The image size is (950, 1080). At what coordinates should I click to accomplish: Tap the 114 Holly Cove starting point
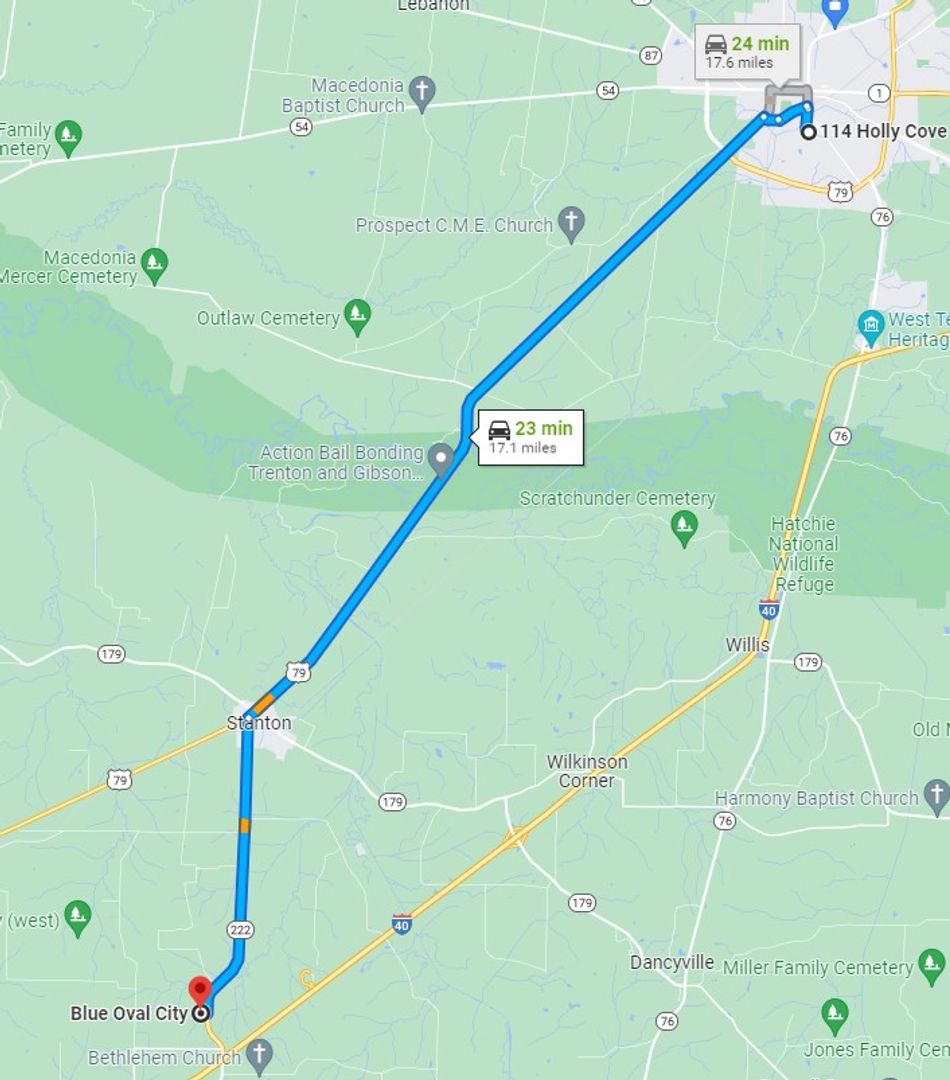click(808, 131)
